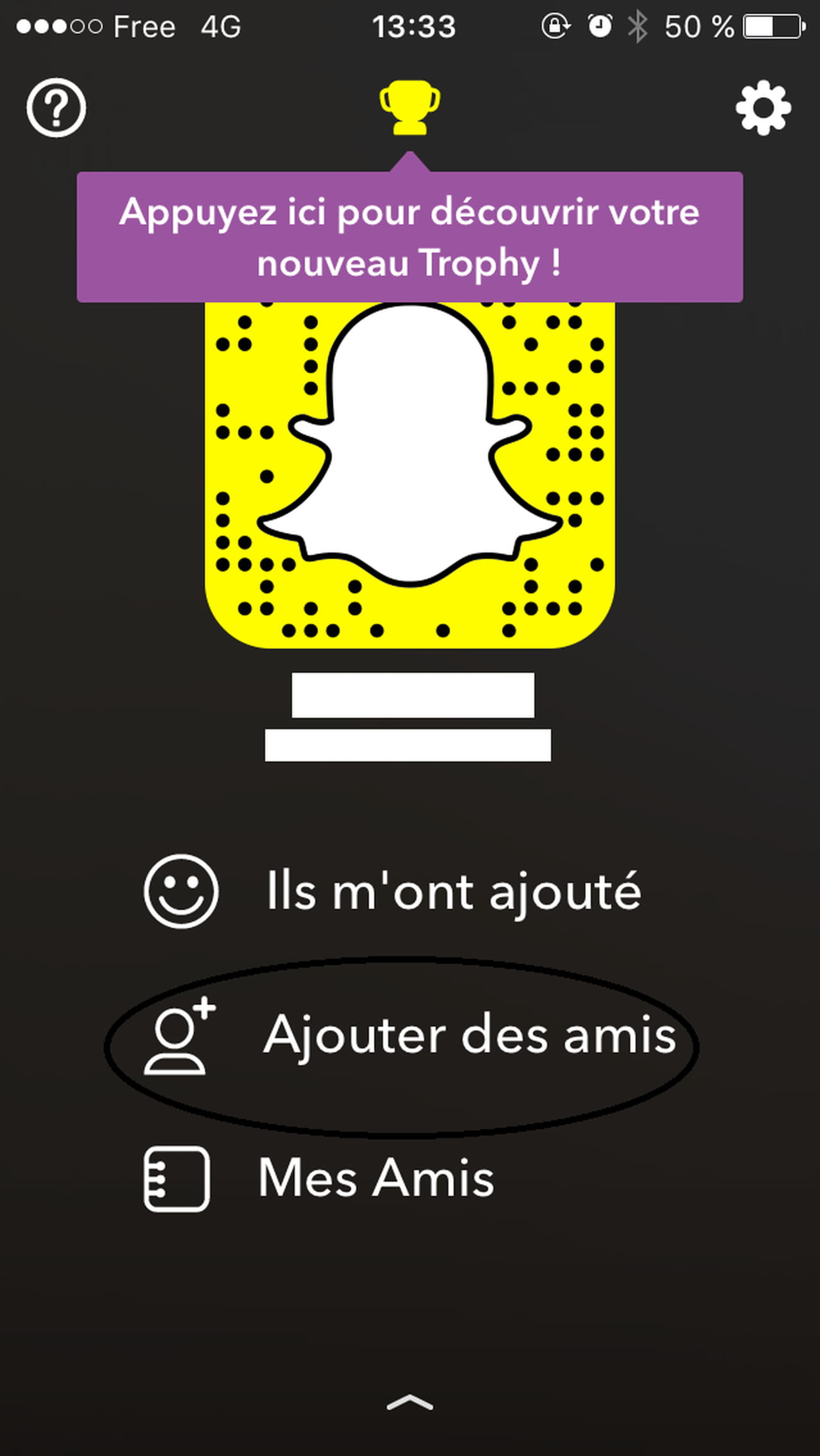
Task: Open "Mes Amis" friends list
Action: 320,1178
